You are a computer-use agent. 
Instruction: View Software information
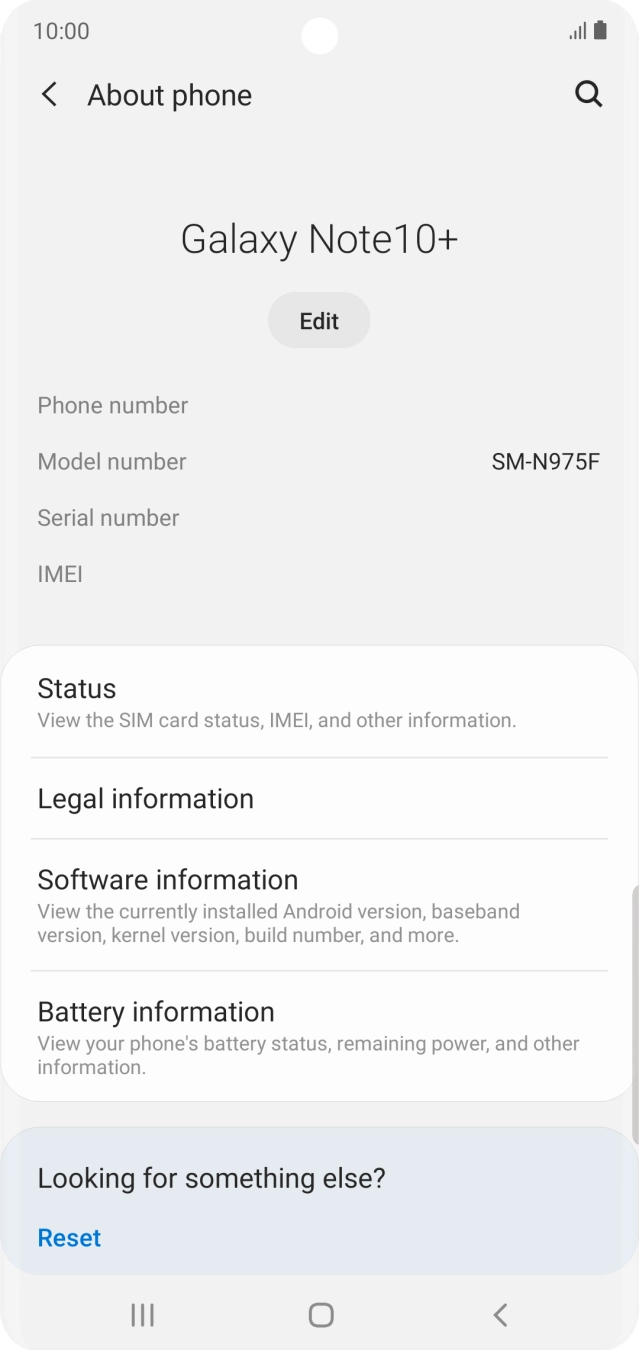click(x=319, y=906)
